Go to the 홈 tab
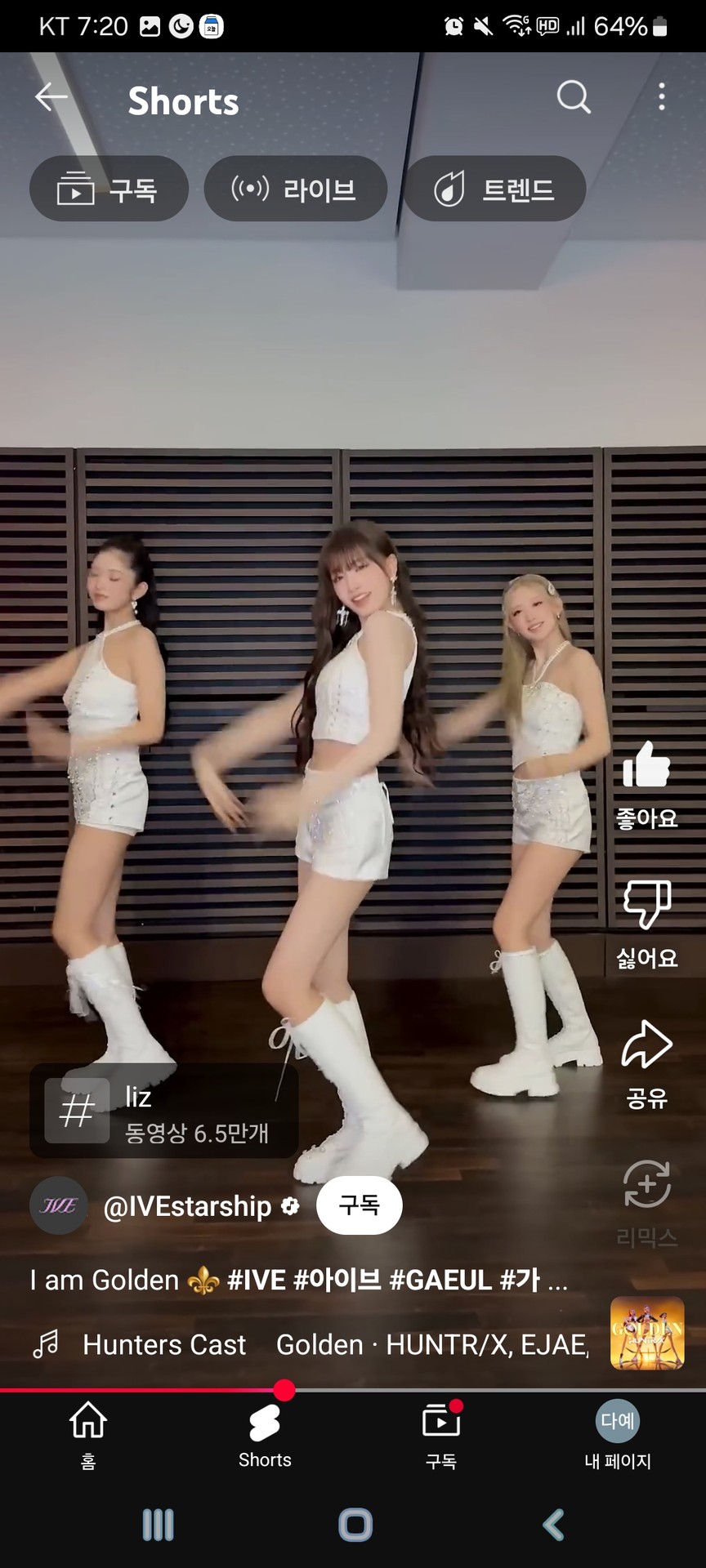This screenshot has height=1568, width=706. coord(88,1435)
